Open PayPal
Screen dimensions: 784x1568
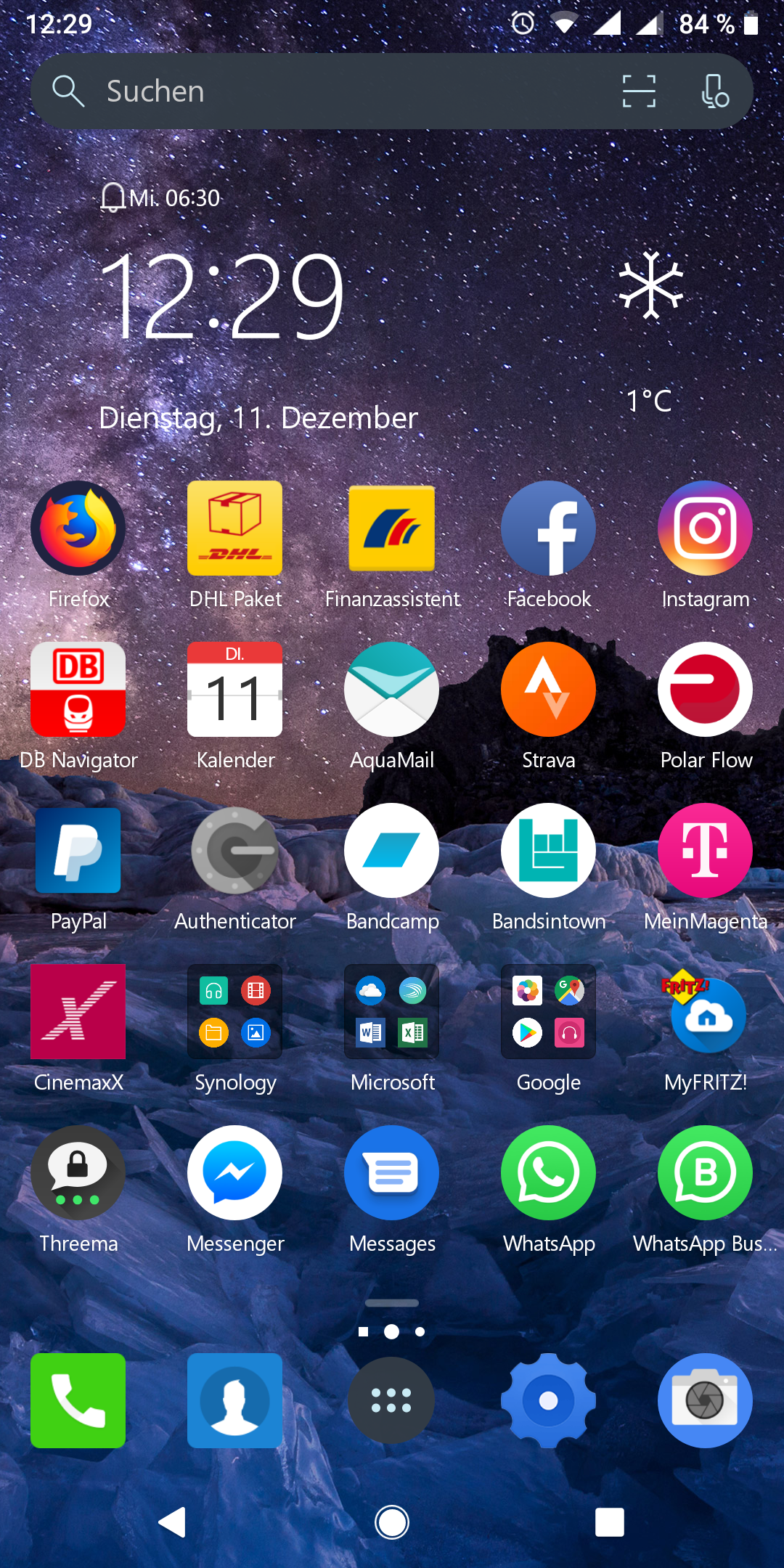coord(78,851)
